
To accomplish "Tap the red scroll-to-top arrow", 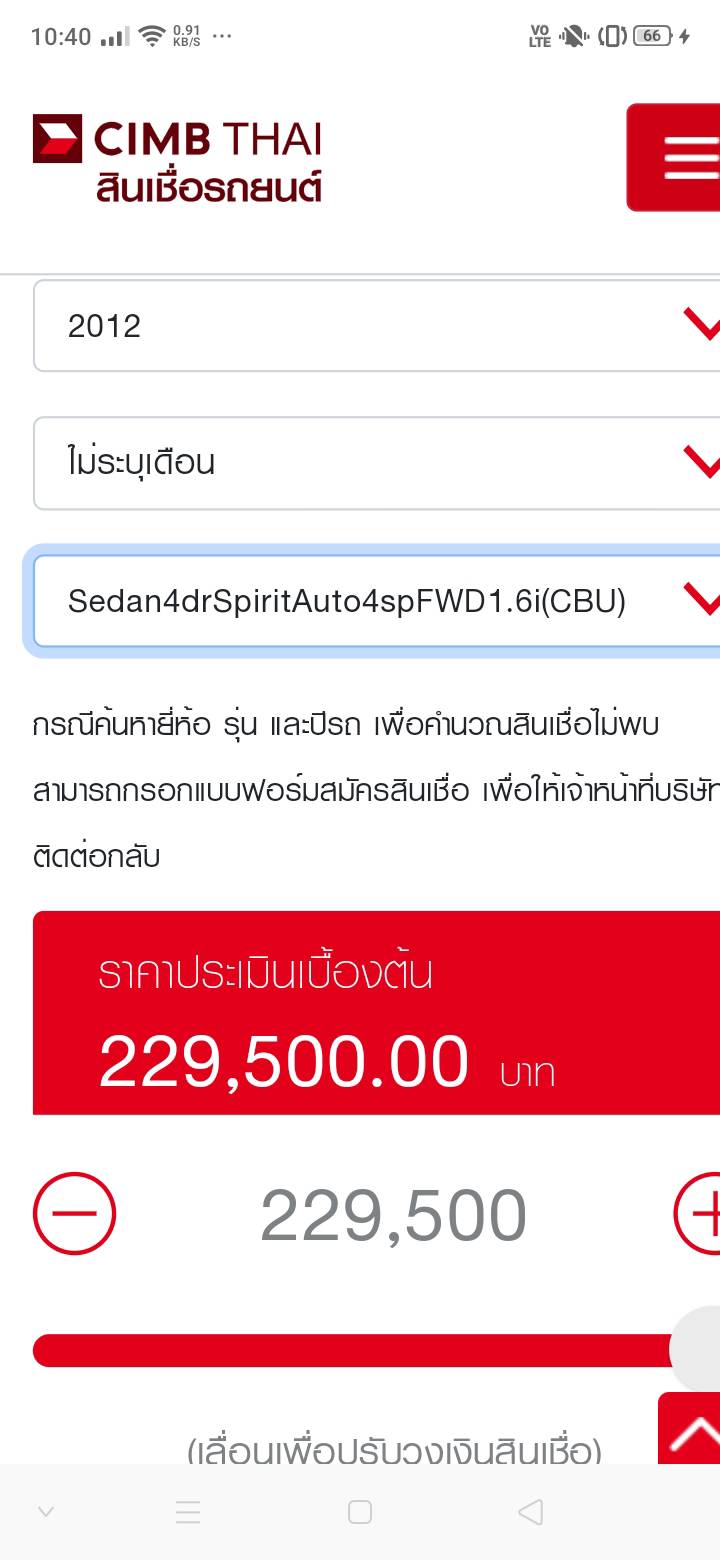I will [x=690, y=1428].
